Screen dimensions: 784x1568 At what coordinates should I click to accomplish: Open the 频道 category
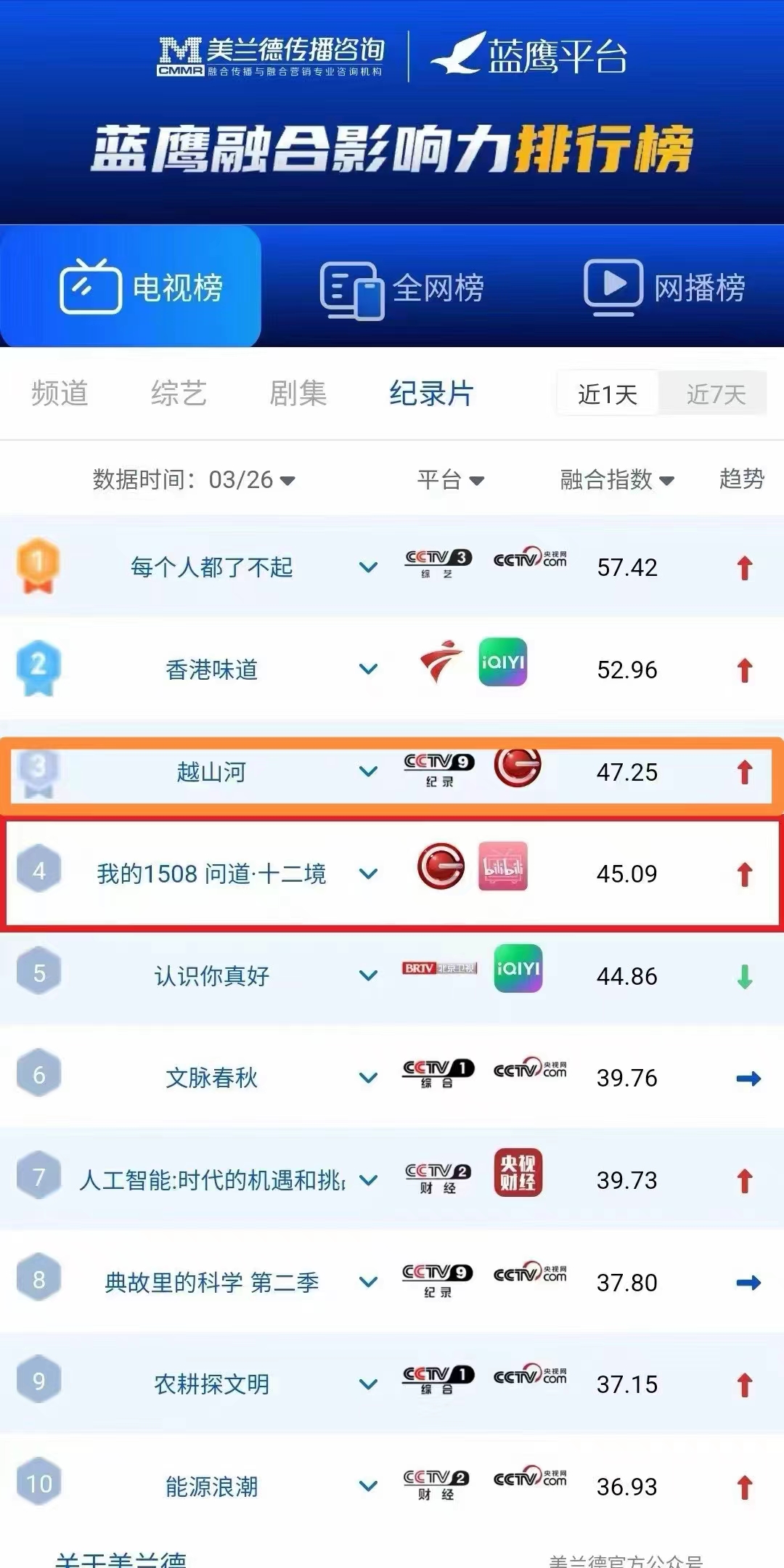tap(60, 394)
